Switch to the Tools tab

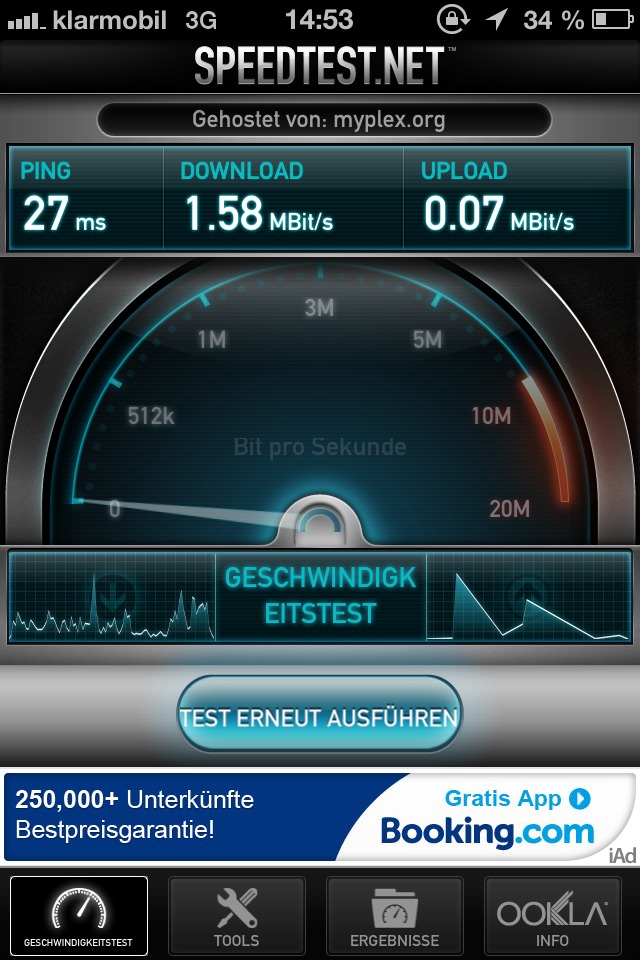pyautogui.click(x=237, y=916)
